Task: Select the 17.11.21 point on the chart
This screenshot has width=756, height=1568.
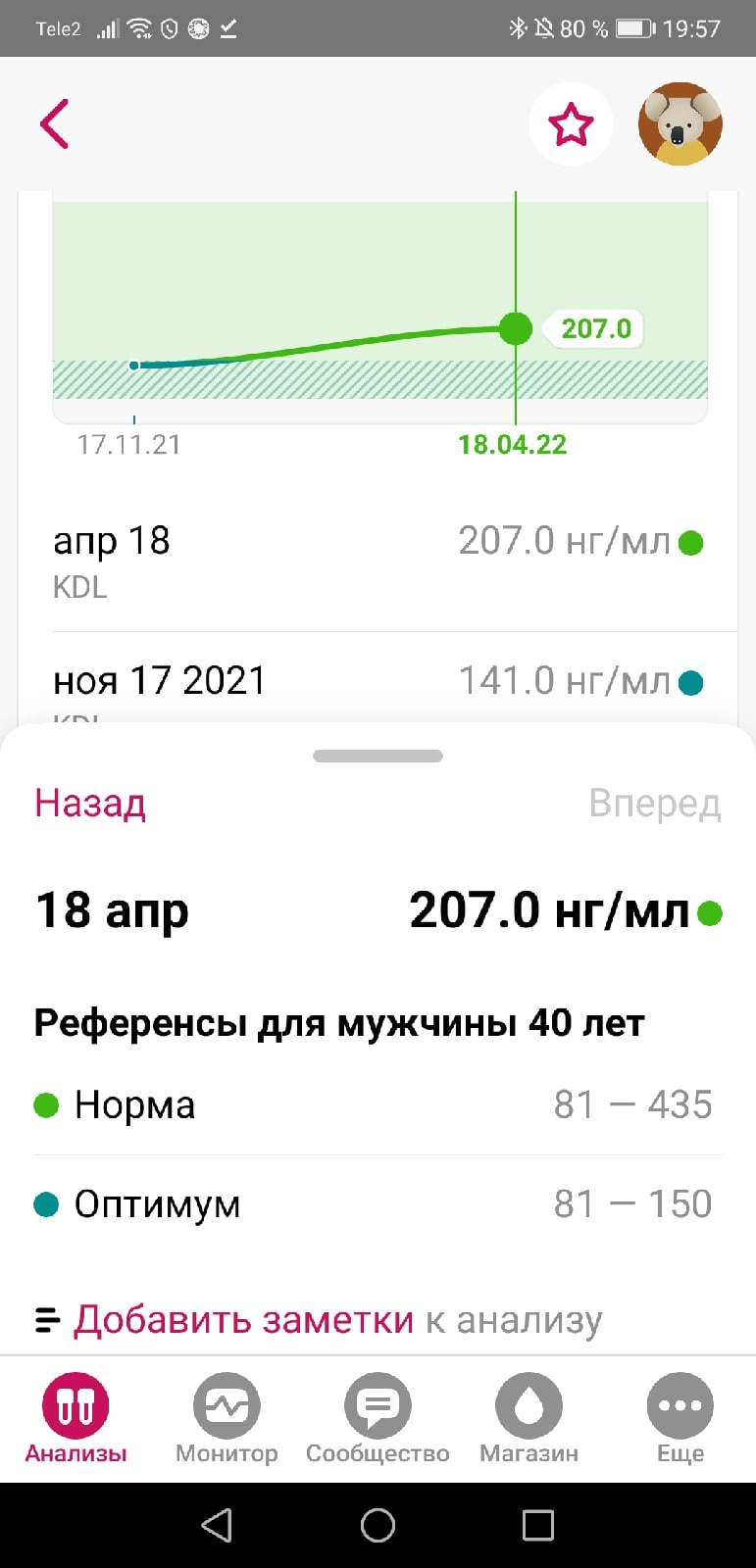Action: [135, 366]
